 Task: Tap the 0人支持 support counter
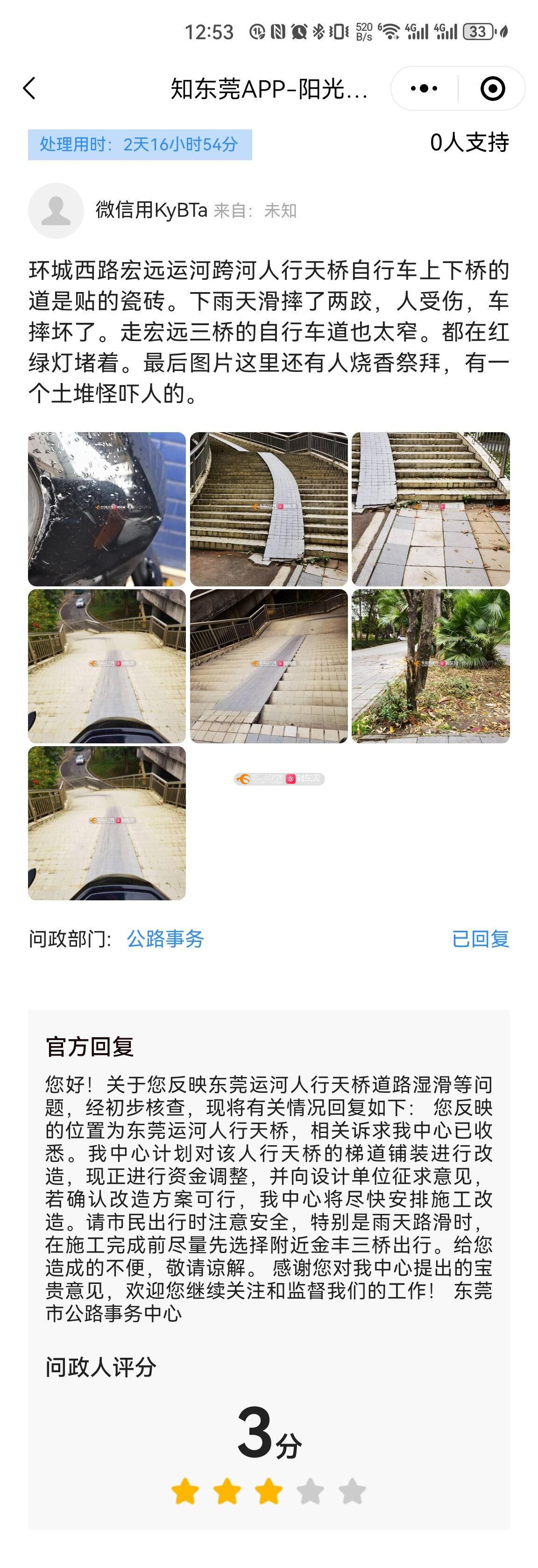468,143
